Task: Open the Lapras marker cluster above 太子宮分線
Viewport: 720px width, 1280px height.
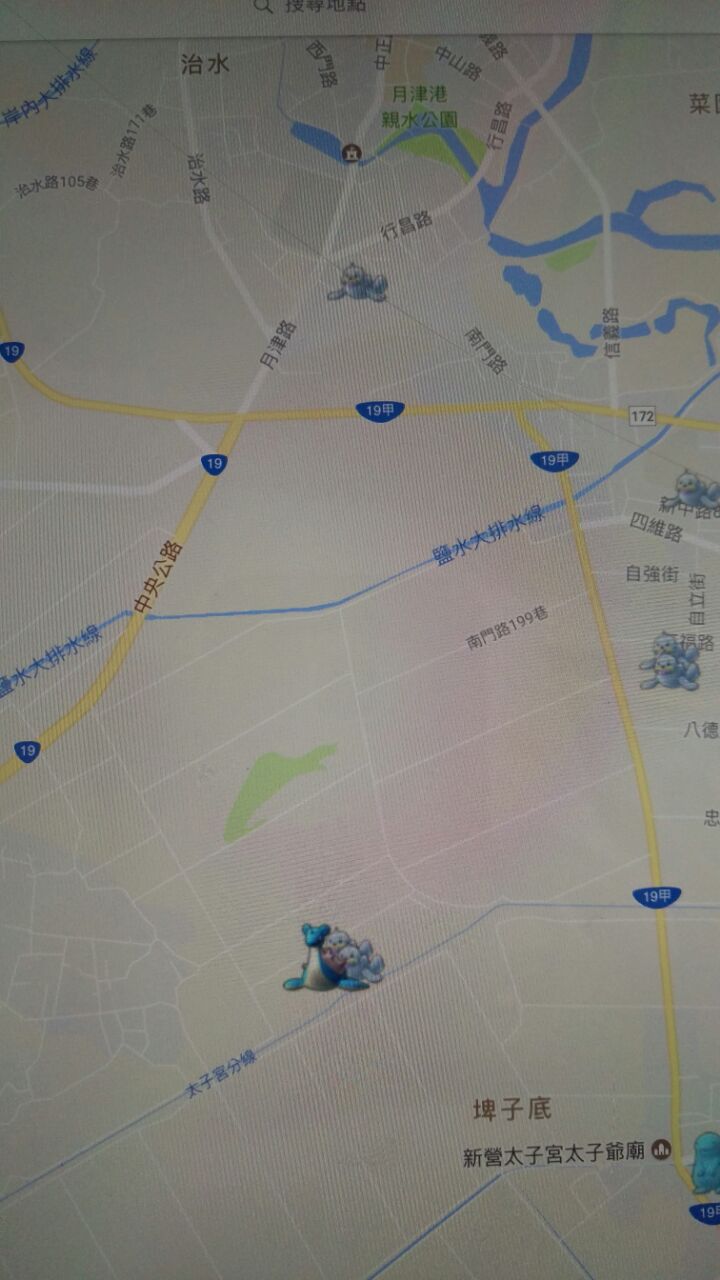Action: [x=331, y=960]
